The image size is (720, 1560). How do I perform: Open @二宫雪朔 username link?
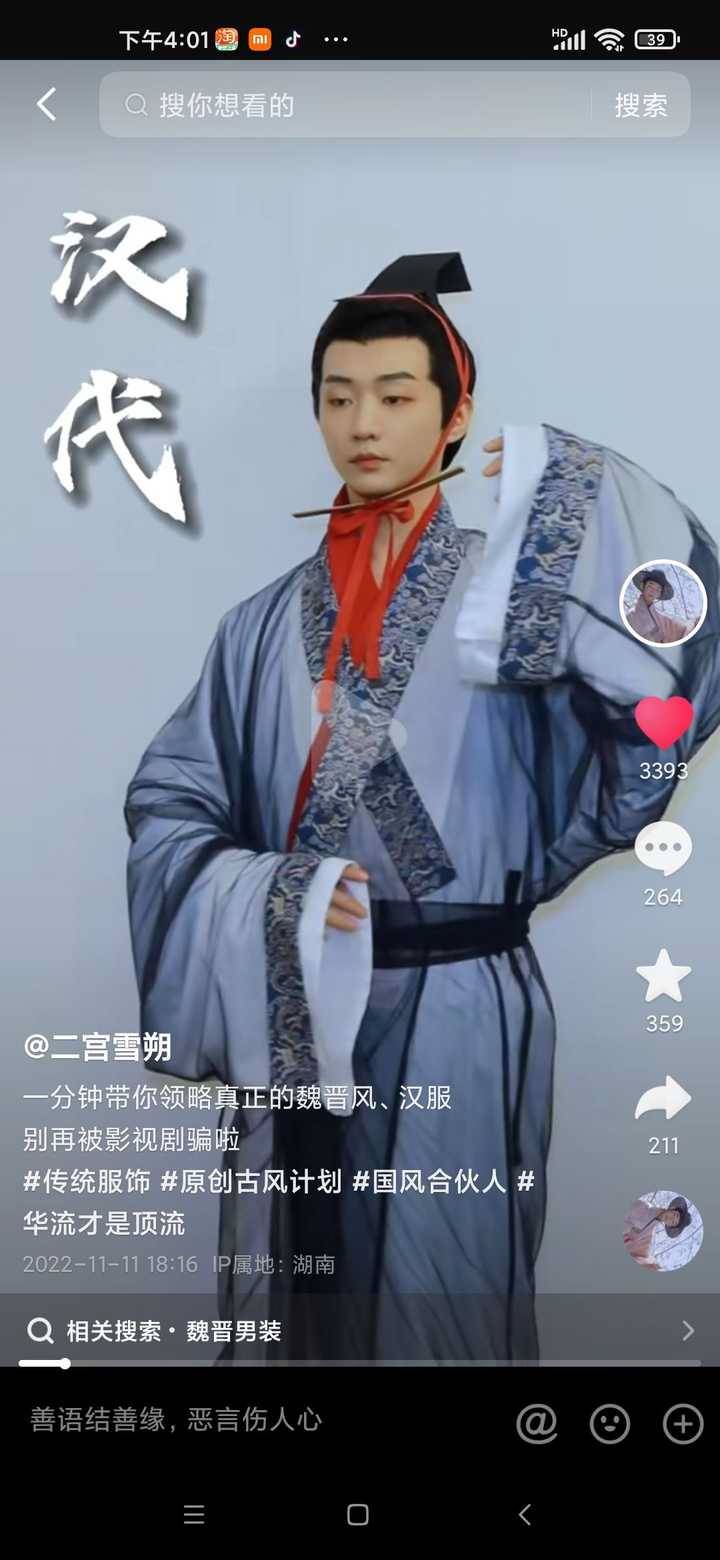pyautogui.click(x=97, y=1047)
